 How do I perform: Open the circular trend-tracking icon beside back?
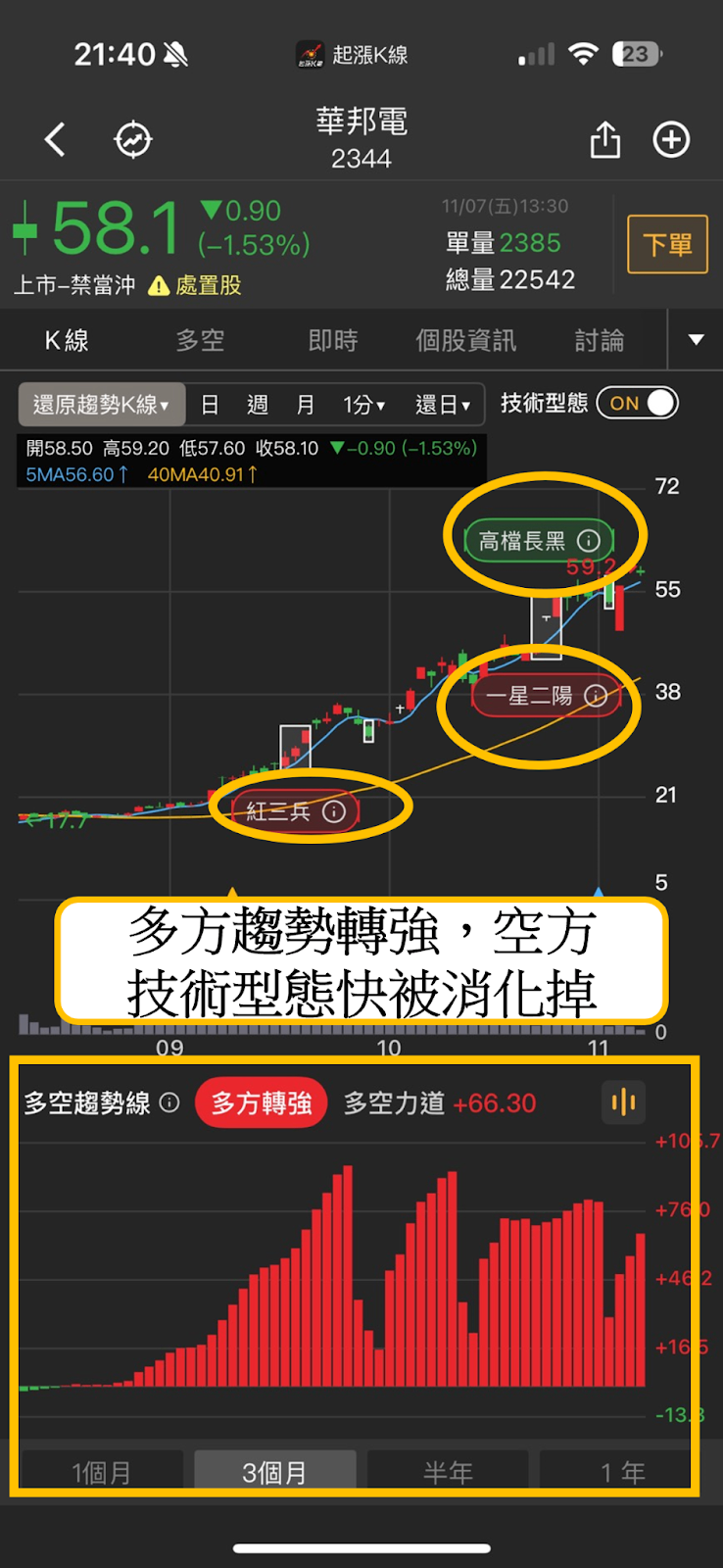[x=133, y=140]
